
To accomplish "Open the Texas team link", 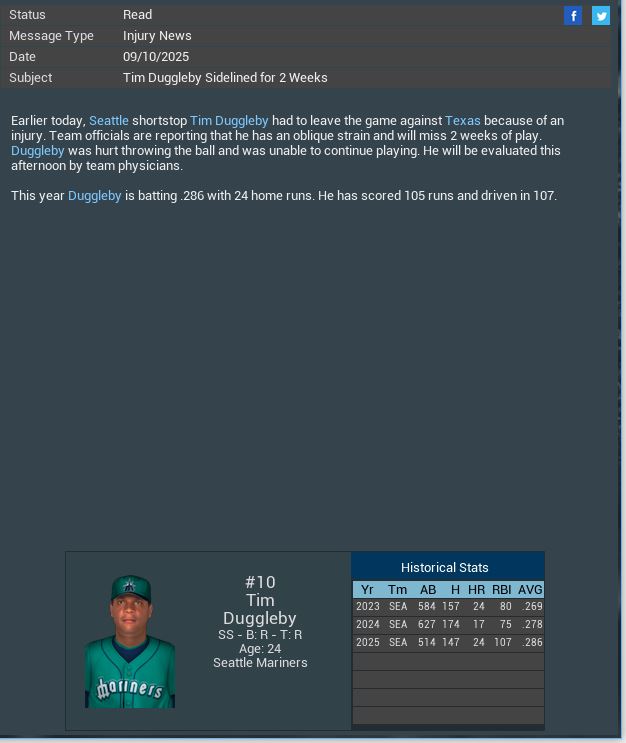I will pos(462,120).
